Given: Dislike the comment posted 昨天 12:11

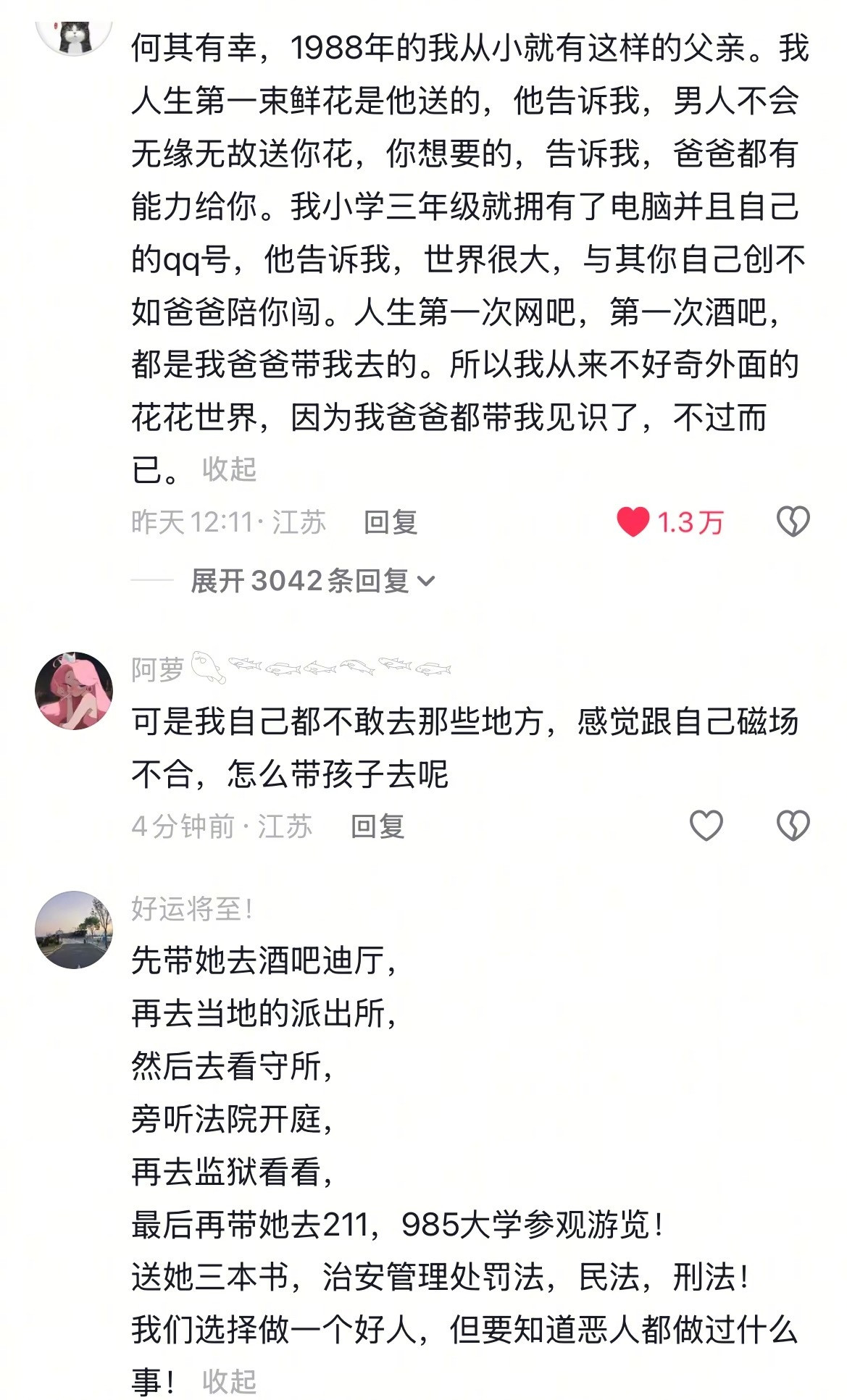Looking at the screenshot, I should tap(793, 522).
